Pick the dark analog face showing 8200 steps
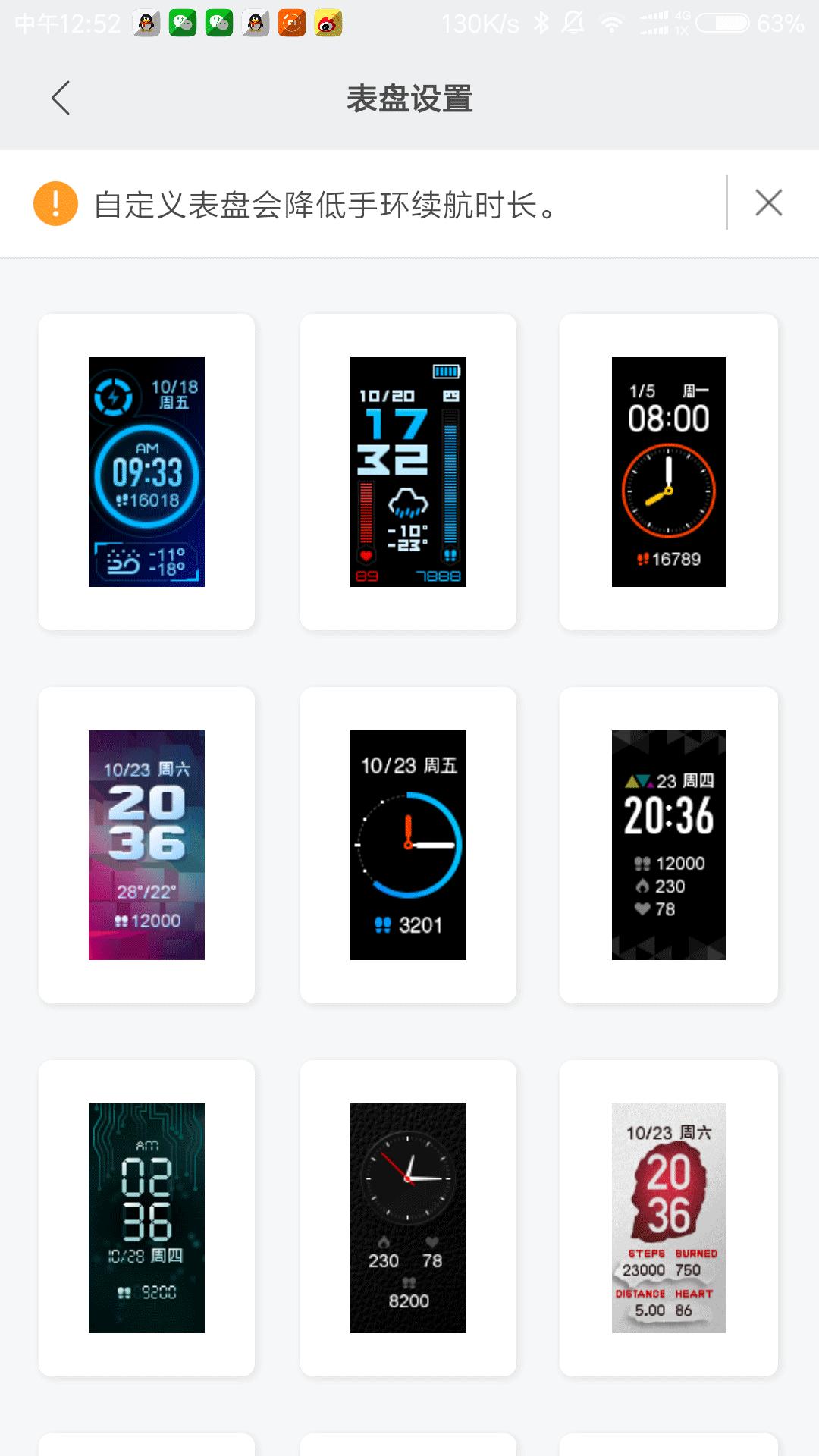 click(408, 1218)
